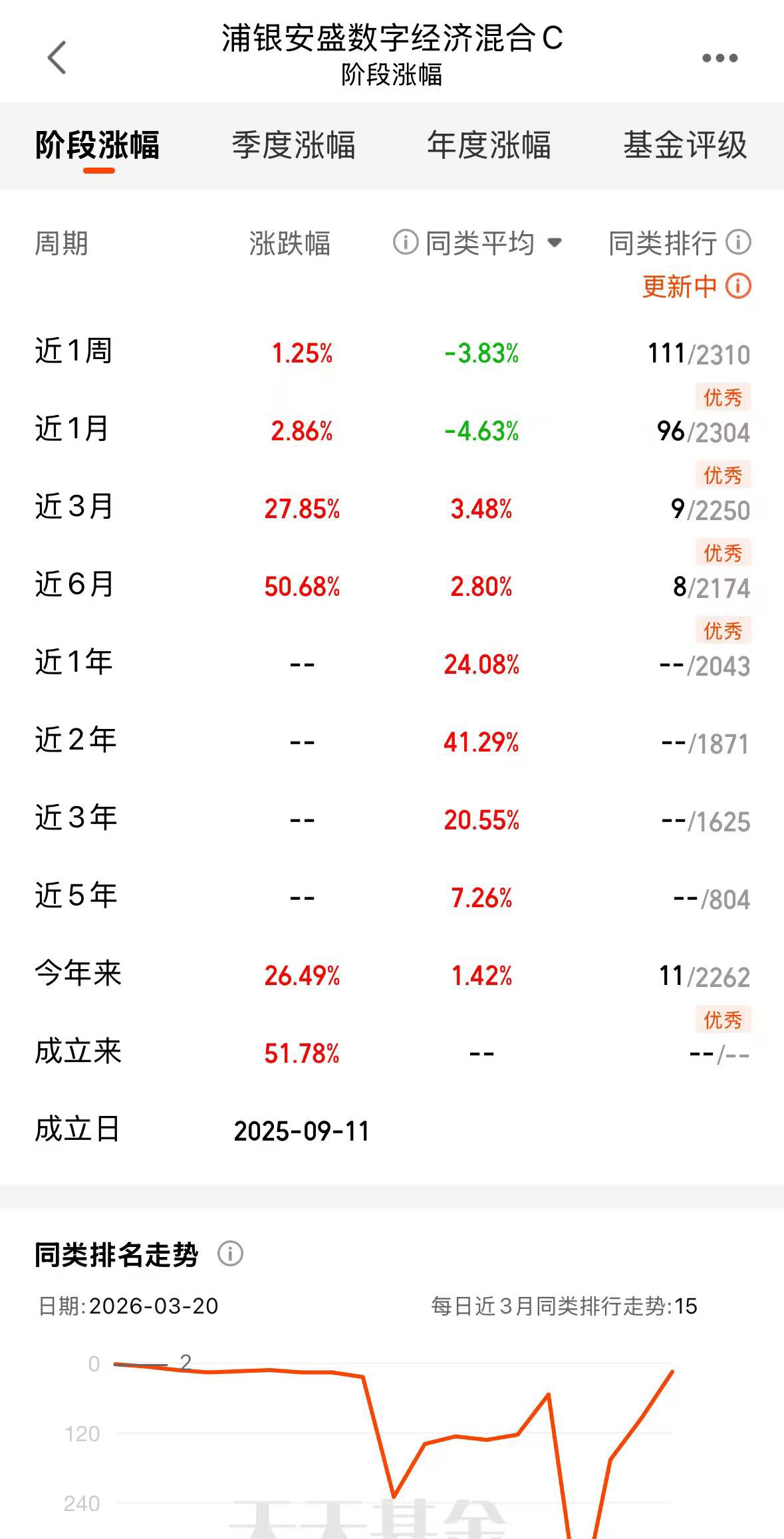Select the 阶段涨幅 tab
Viewport: 784px width, 1539px height.
[x=98, y=145]
